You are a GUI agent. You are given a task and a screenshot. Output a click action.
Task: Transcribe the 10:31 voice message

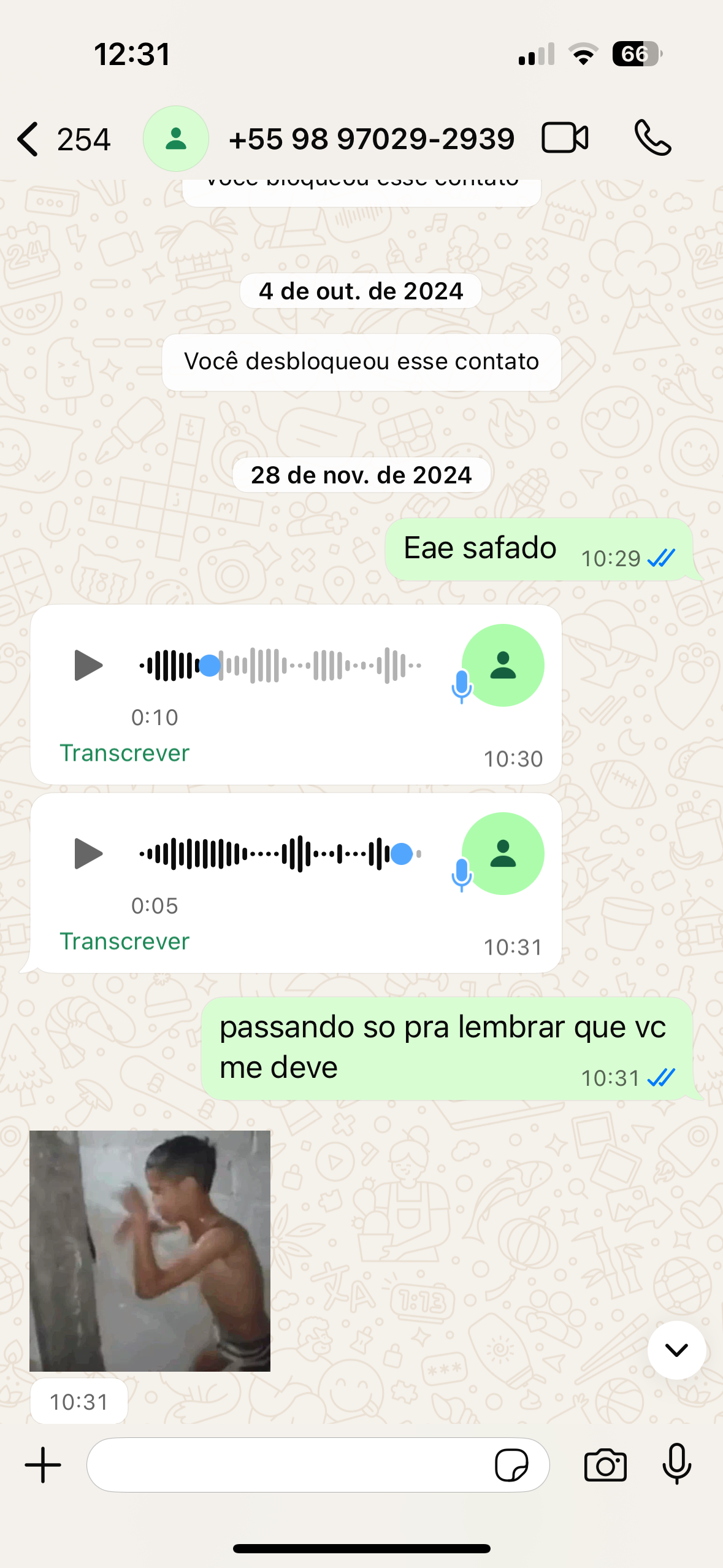click(x=124, y=942)
